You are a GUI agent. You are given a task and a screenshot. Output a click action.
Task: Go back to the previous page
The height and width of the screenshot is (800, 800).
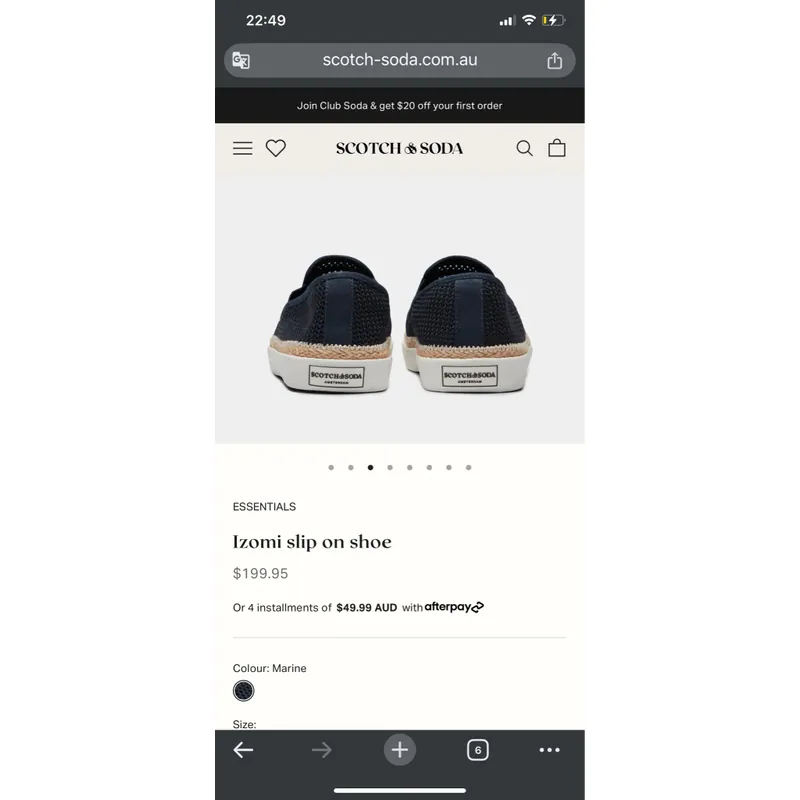[243, 750]
